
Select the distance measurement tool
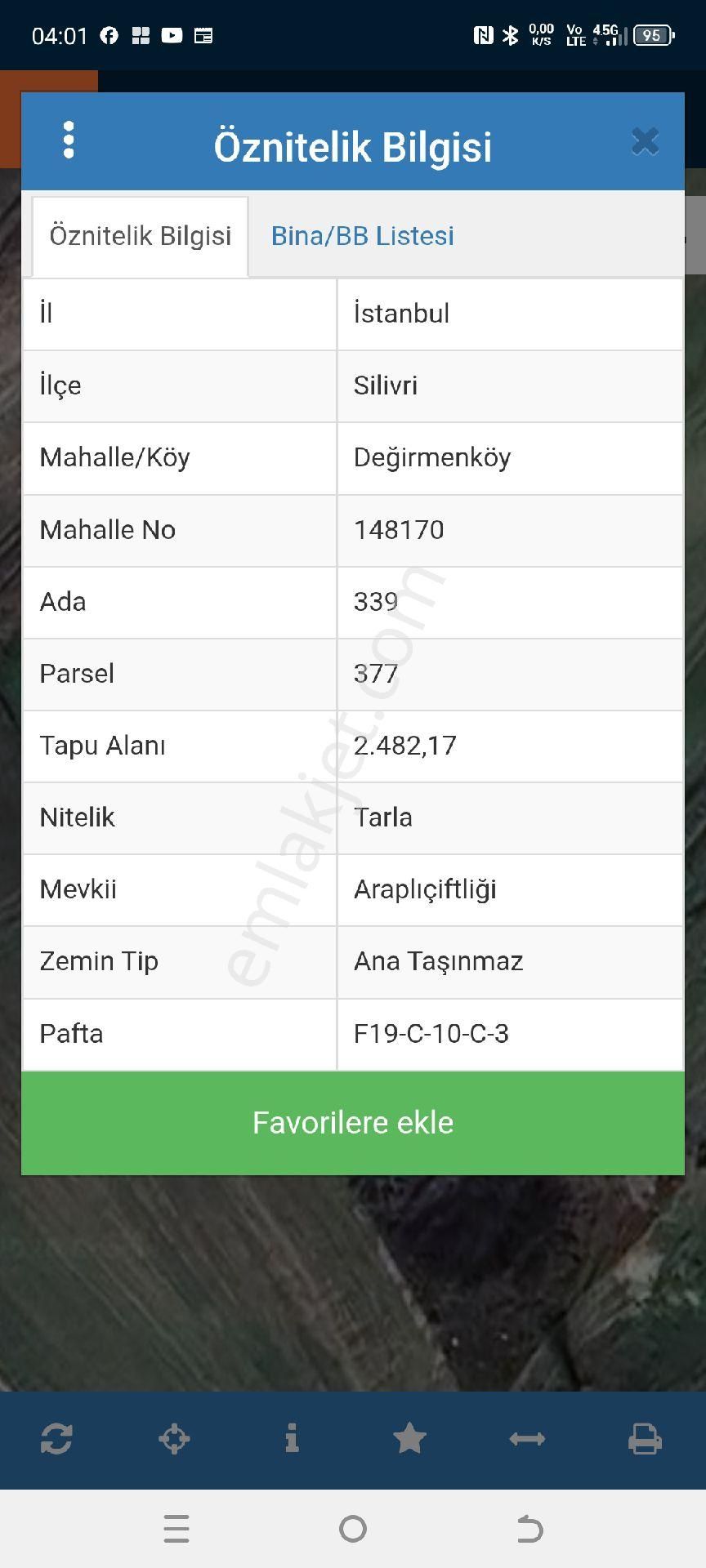pos(528,1440)
